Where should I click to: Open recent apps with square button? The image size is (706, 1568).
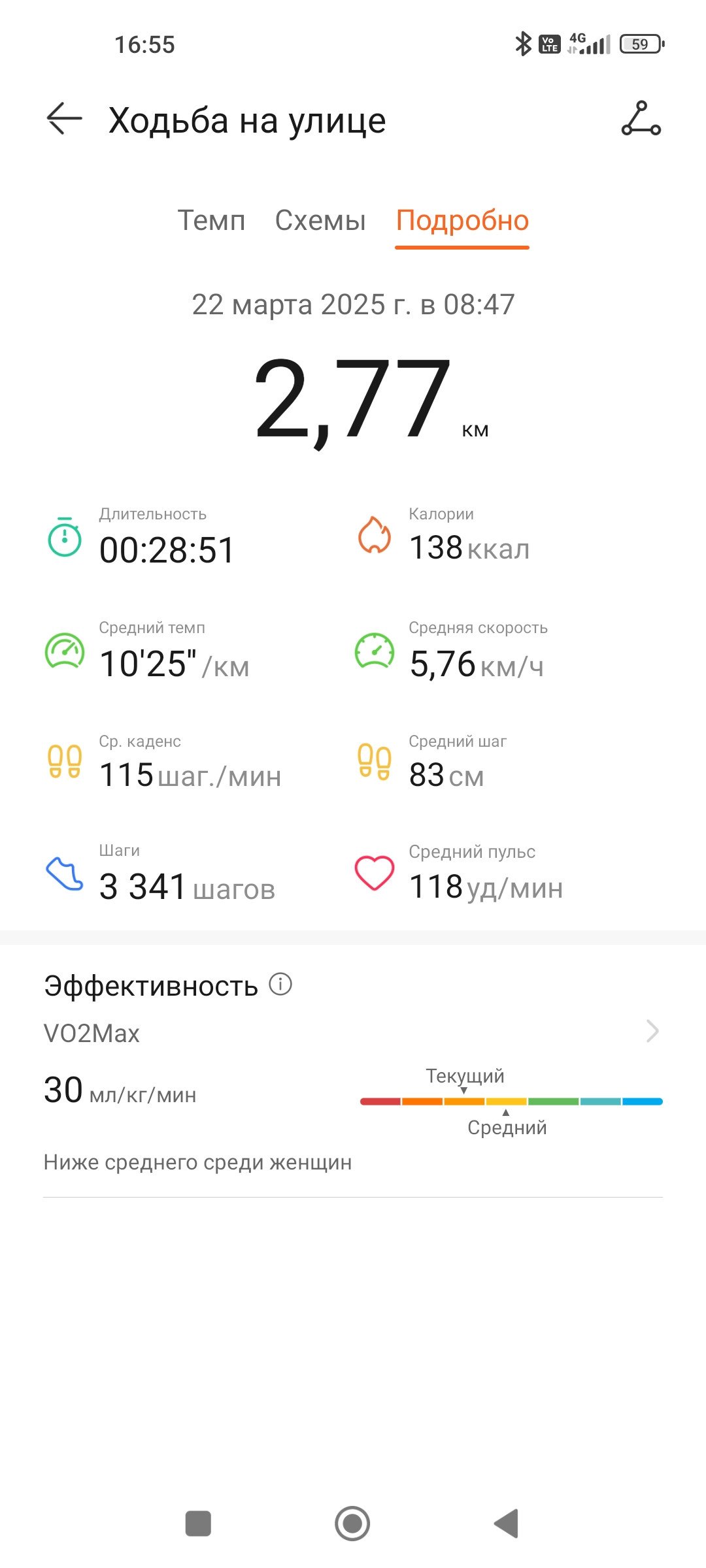pyautogui.click(x=198, y=1523)
